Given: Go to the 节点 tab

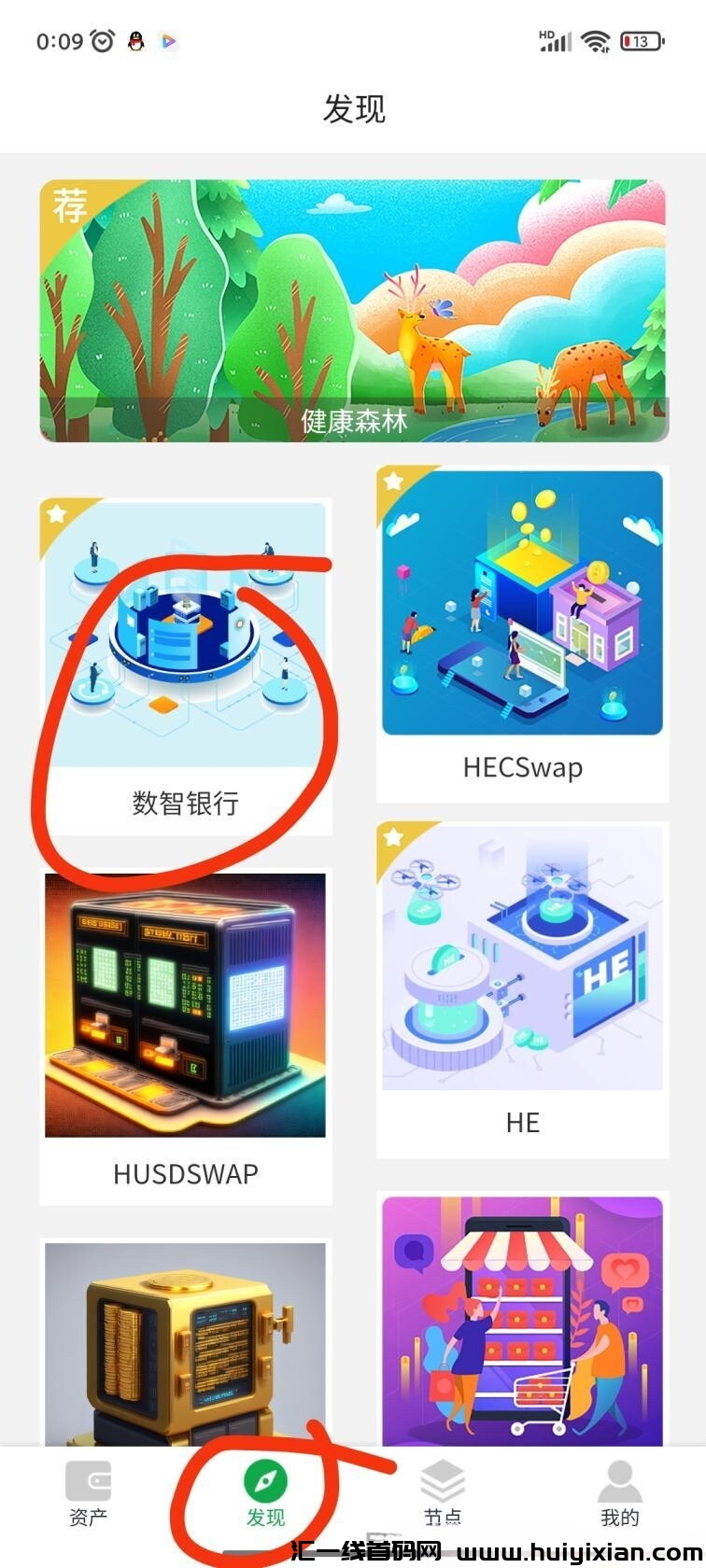Looking at the screenshot, I should click(442, 1495).
